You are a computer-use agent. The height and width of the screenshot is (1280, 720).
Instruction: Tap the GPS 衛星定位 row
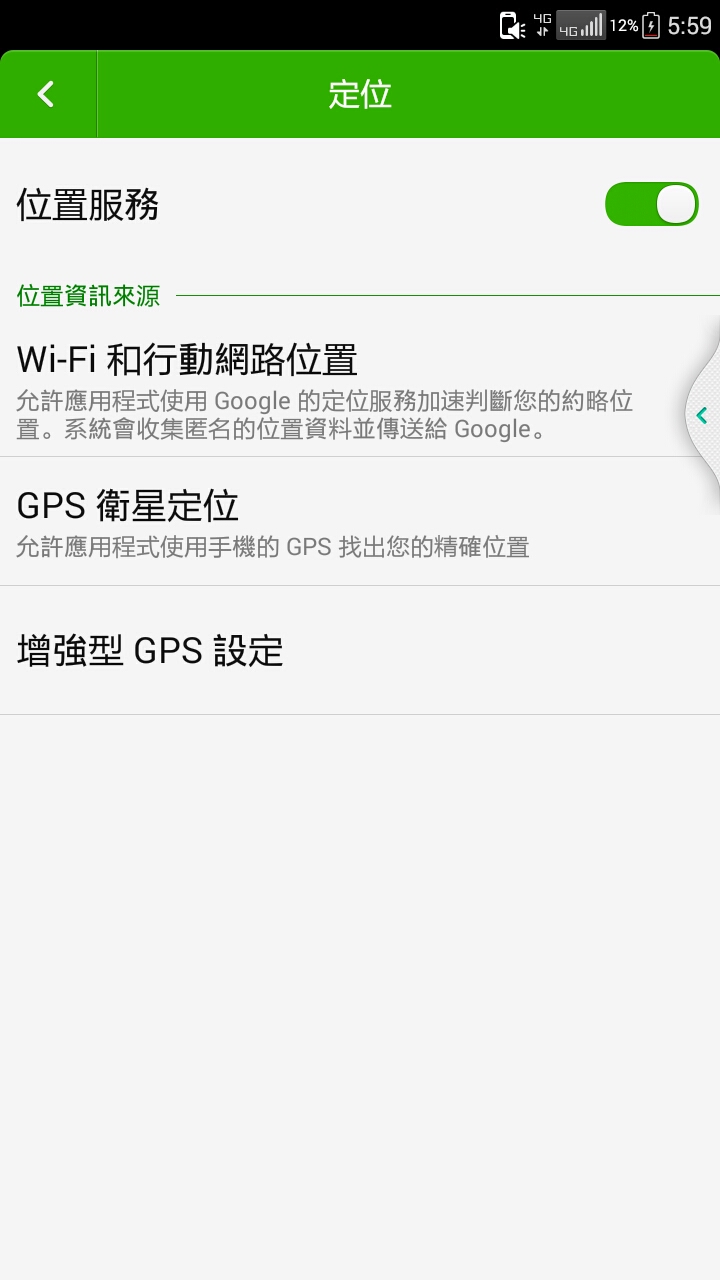click(x=330, y=522)
